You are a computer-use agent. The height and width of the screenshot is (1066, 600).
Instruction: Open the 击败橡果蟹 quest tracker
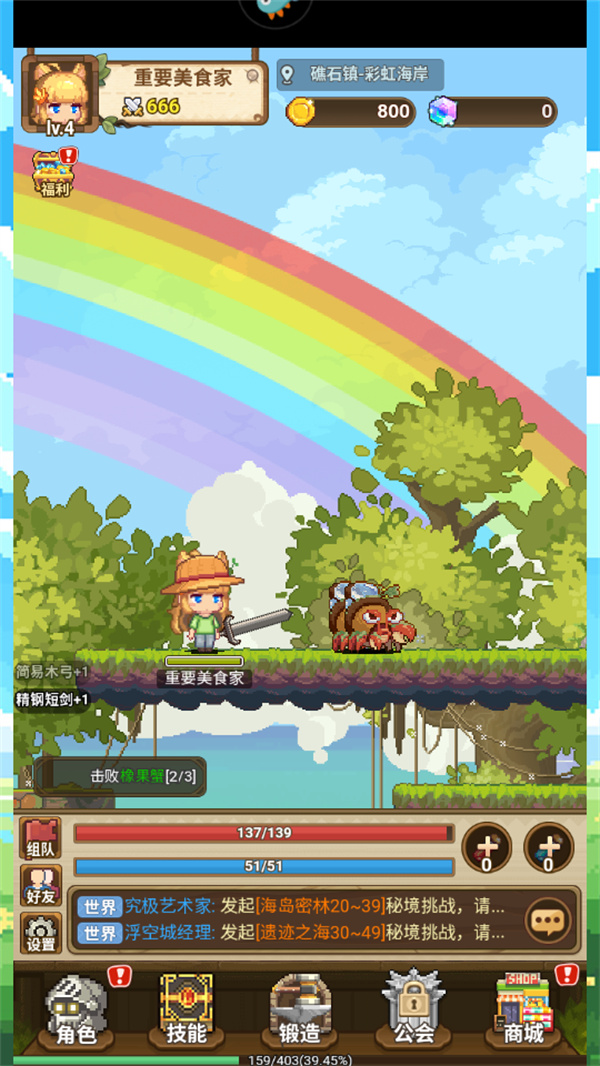120,776
